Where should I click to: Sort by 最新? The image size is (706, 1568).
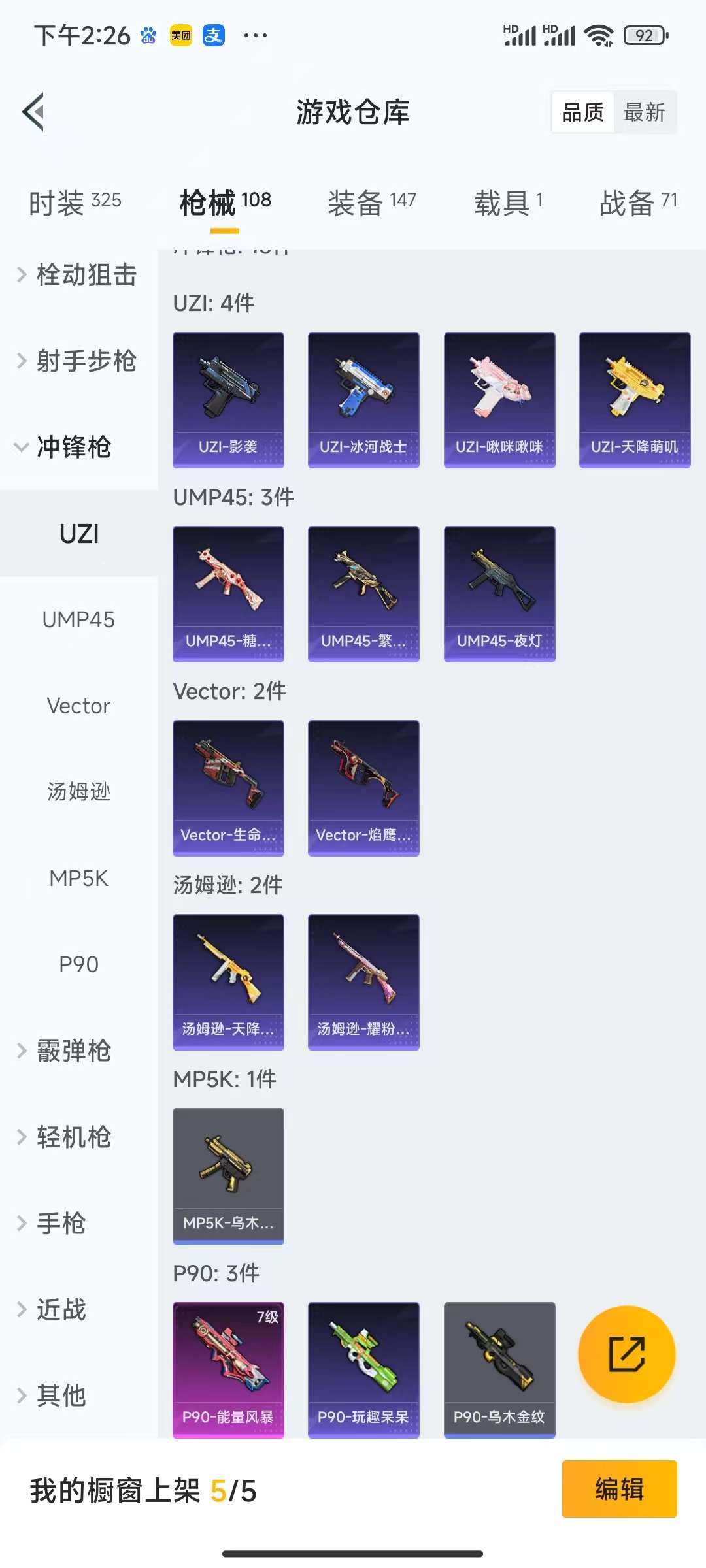click(x=644, y=112)
